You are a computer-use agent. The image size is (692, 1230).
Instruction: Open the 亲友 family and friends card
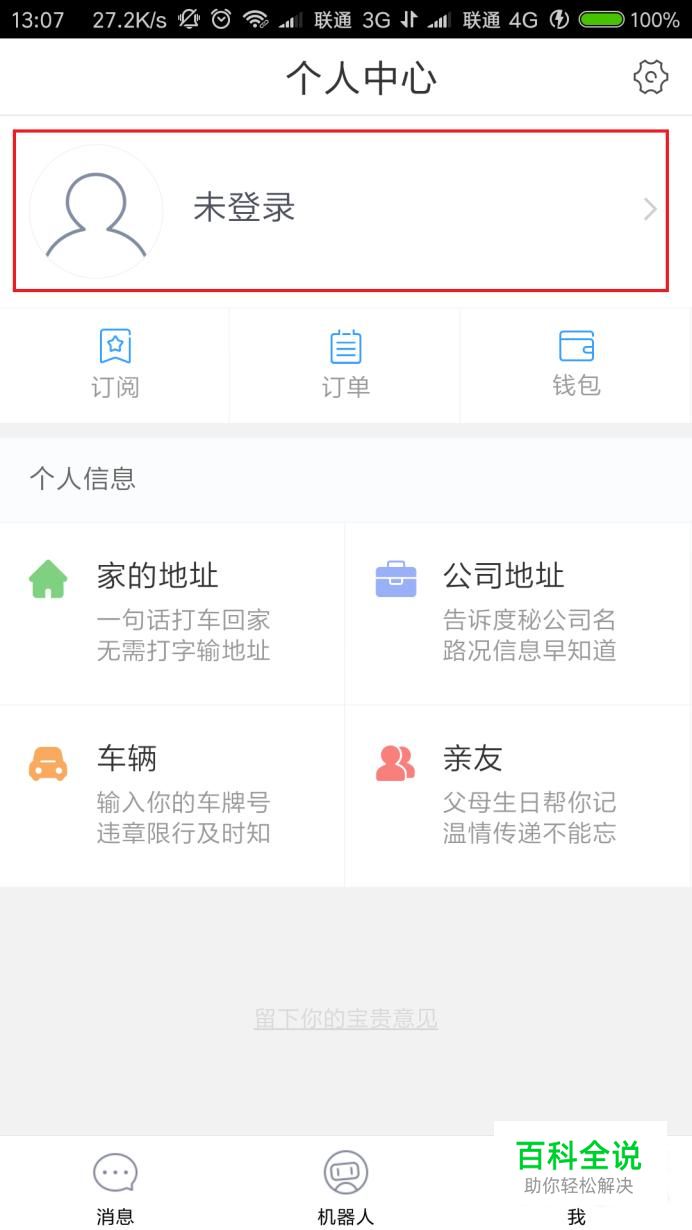coord(519,796)
